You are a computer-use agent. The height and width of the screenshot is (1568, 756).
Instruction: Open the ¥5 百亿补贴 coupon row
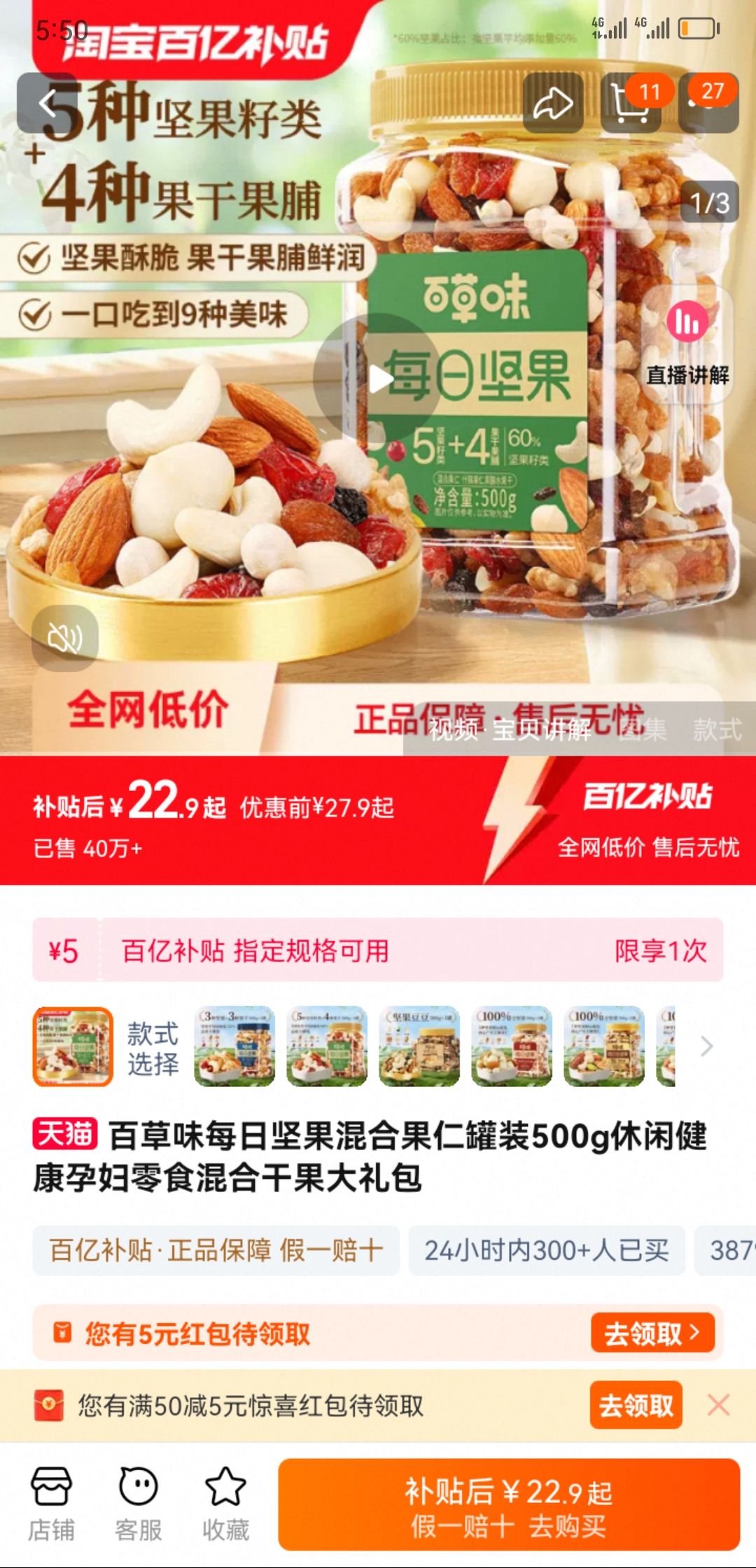[378, 951]
